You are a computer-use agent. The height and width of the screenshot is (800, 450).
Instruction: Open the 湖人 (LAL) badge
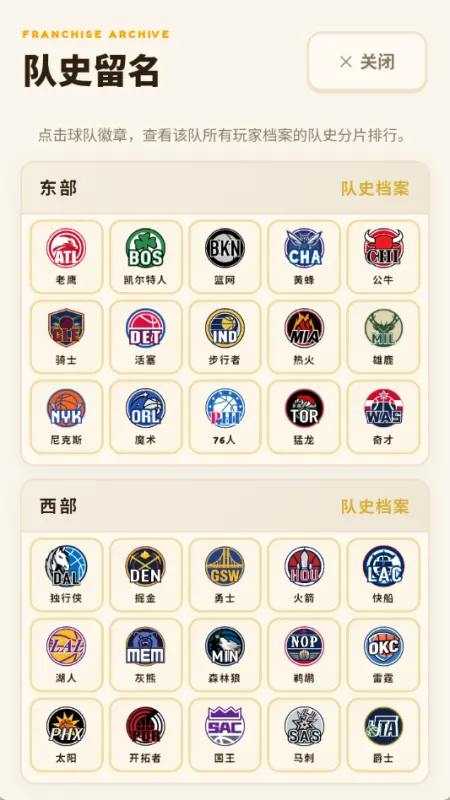tap(66, 655)
